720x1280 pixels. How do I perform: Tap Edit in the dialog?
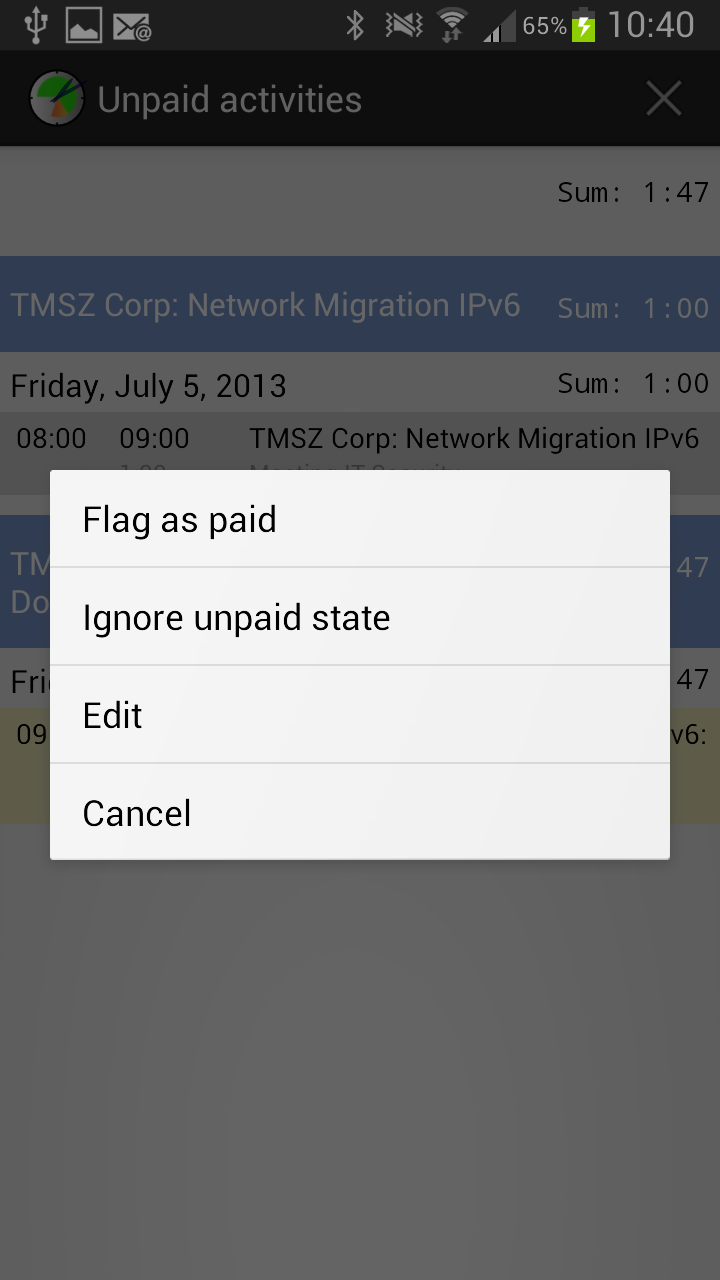(360, 715)
